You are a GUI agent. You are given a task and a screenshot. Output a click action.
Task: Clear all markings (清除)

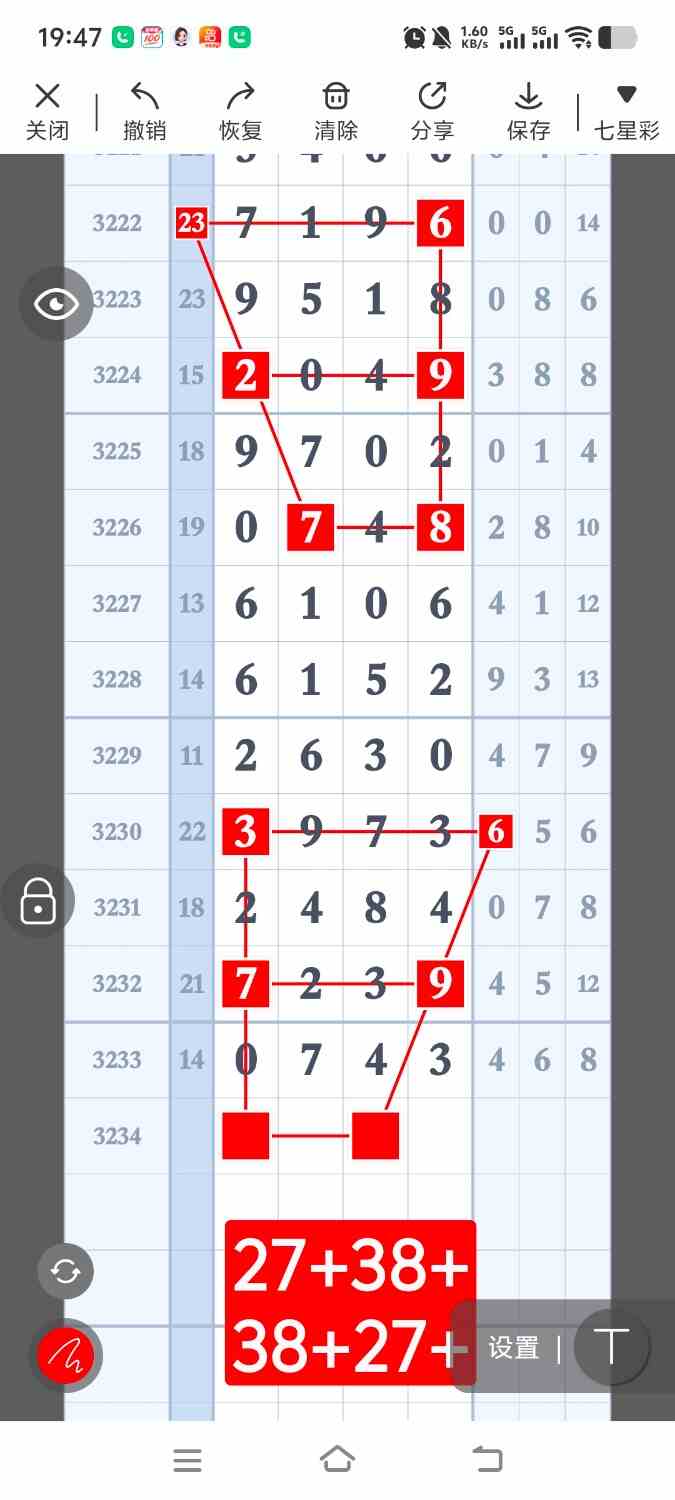pos(335,111)
